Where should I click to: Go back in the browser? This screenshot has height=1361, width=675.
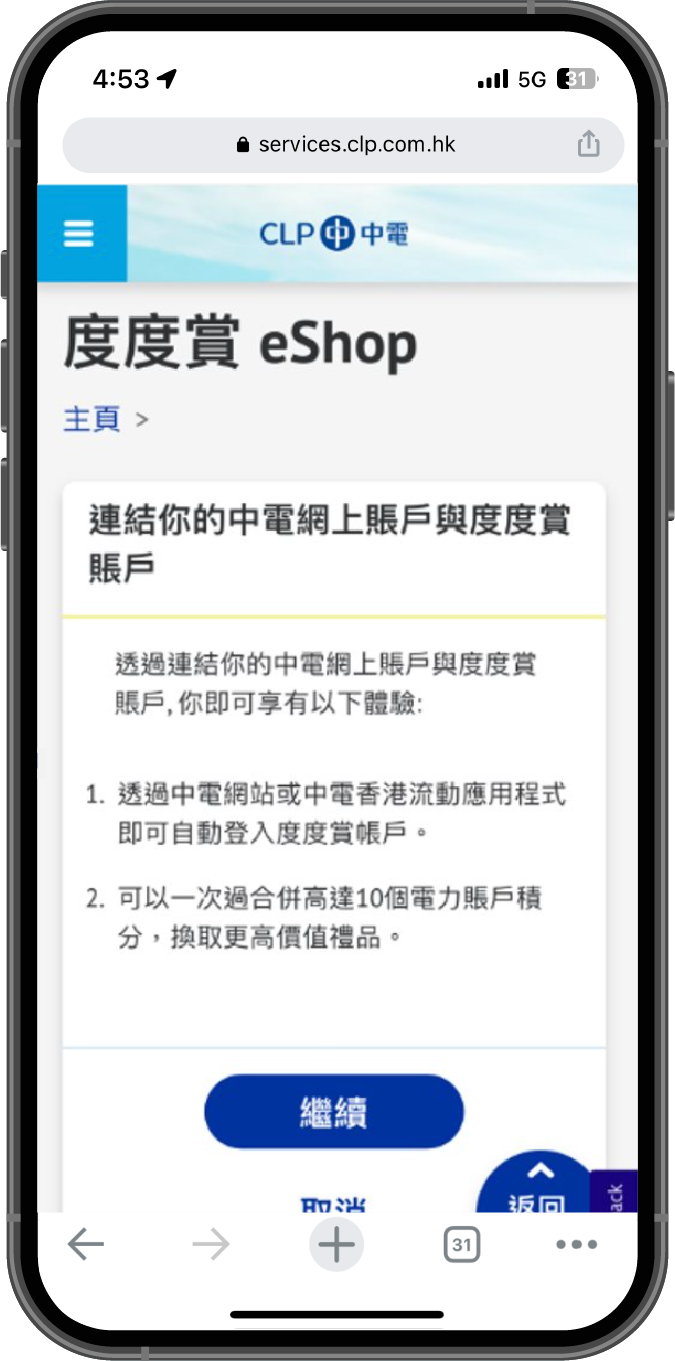pyautogui.click(x=86, y=1245)
